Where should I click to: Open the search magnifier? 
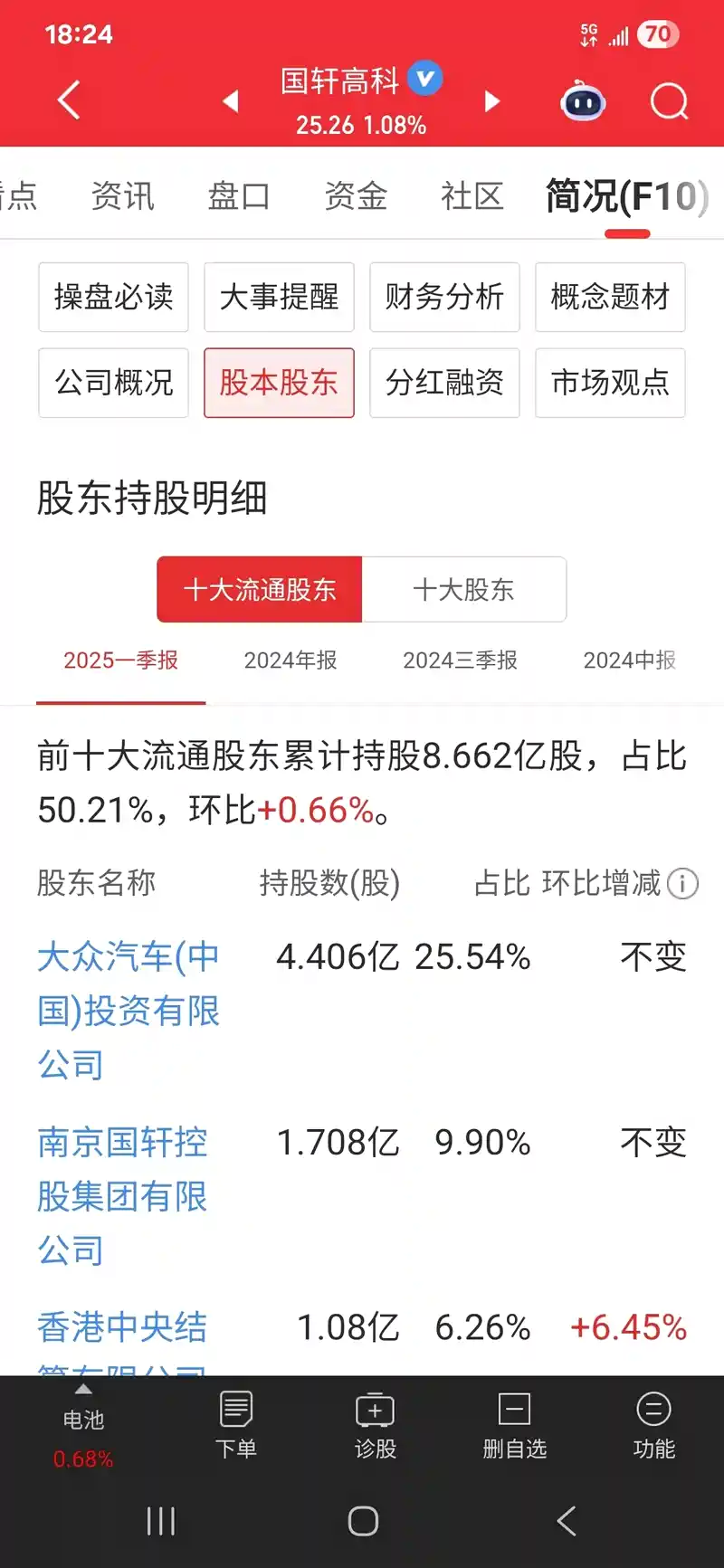pyautogui.click(x=669, y=101)
